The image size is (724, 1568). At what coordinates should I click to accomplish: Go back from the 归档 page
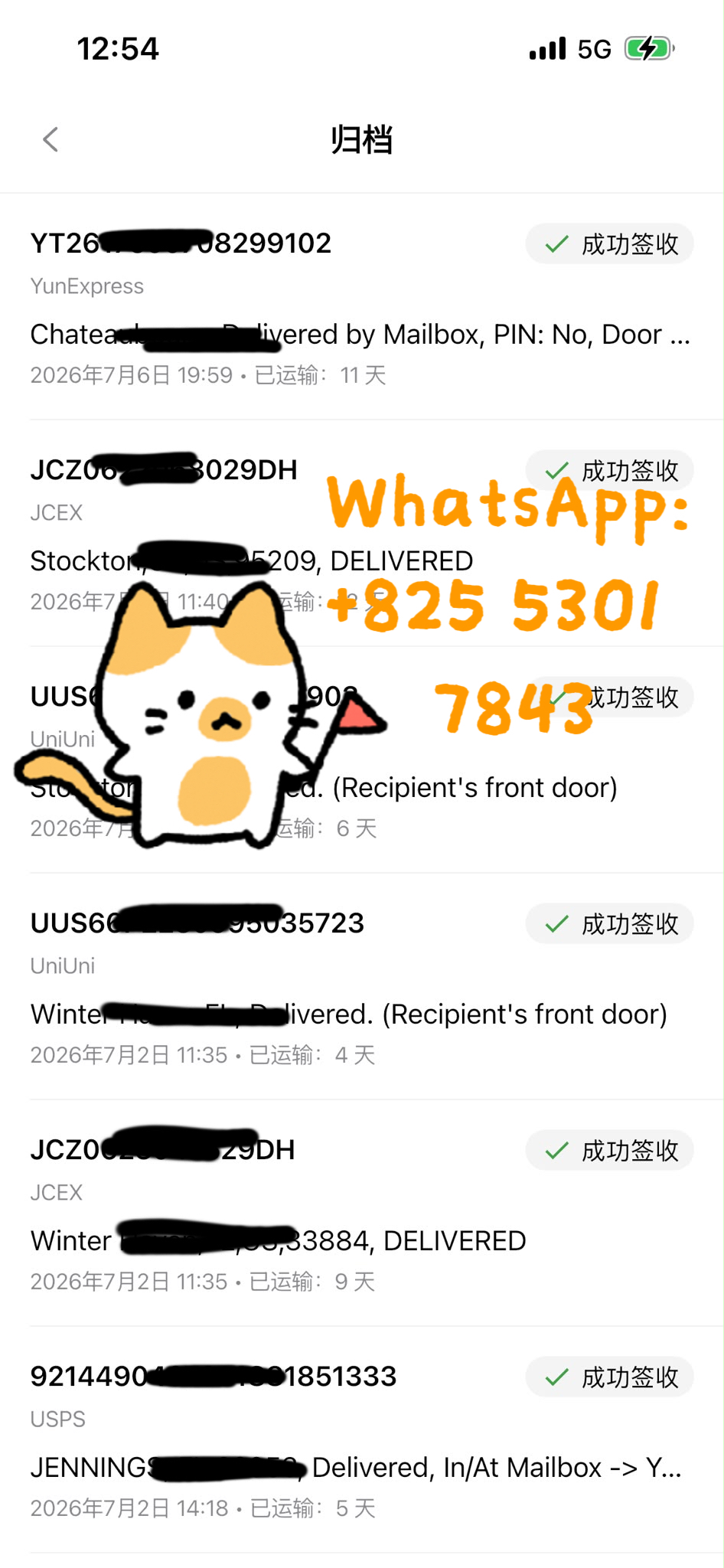51,139
